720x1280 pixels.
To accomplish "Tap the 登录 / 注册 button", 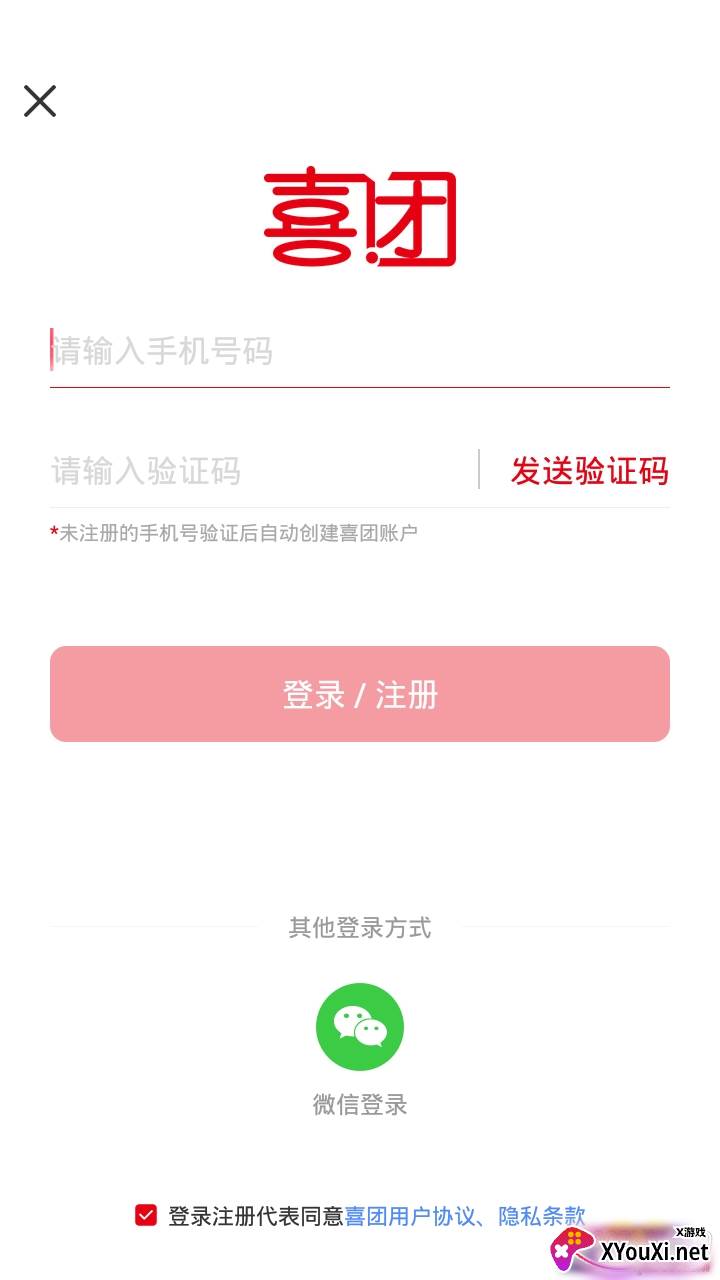I will pyautogui.click(x=360, y=694).
